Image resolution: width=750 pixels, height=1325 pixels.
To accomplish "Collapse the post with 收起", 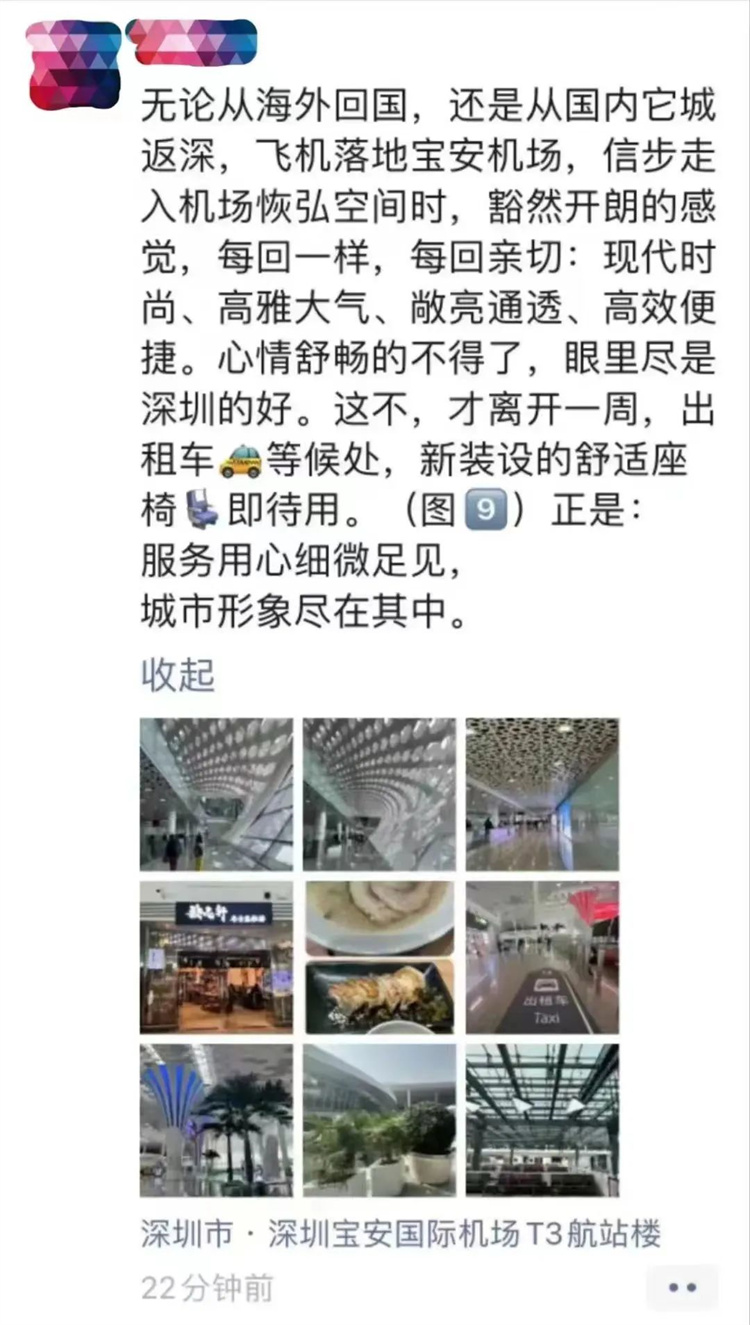I will coord(177,675).
